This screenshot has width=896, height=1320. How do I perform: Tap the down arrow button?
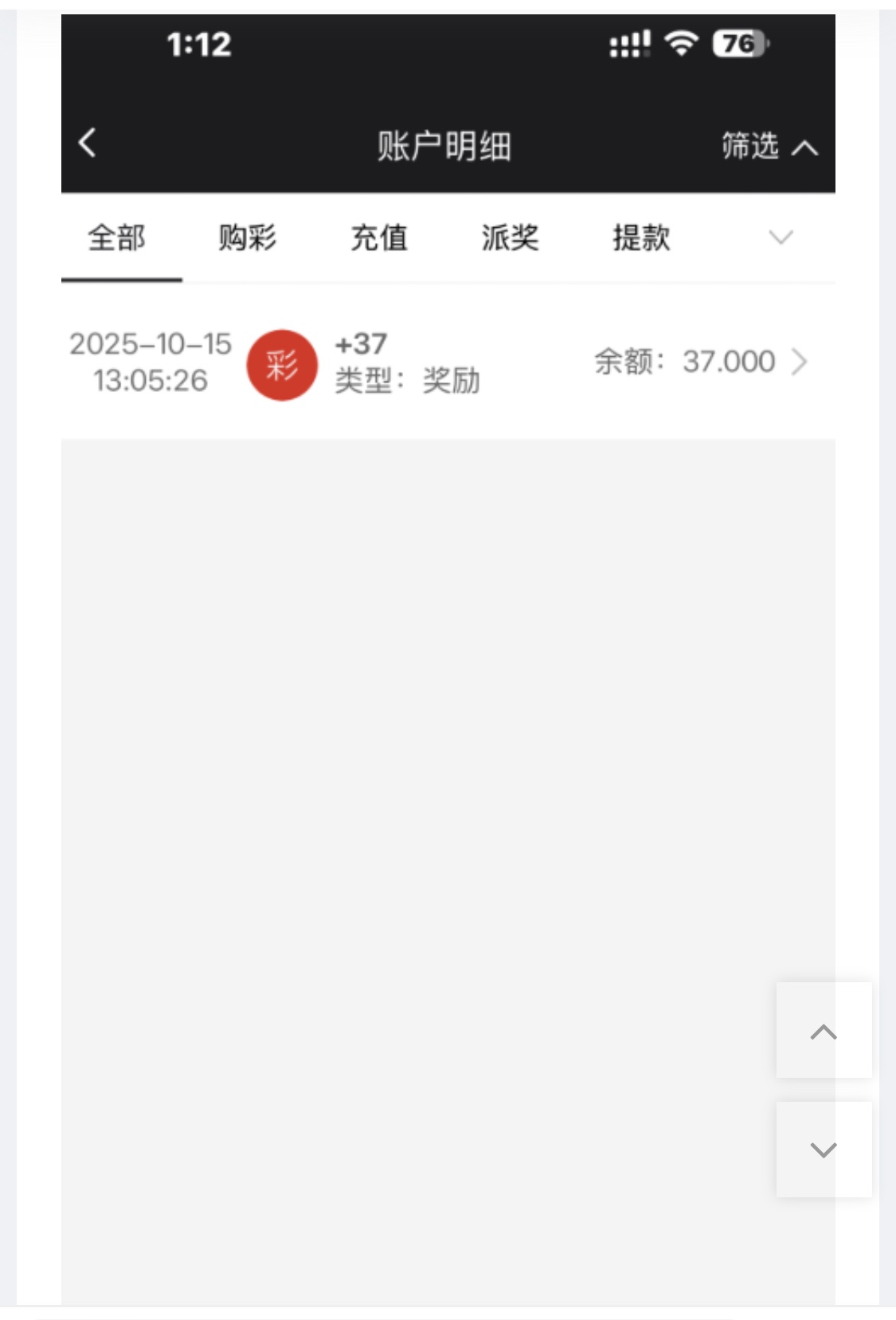[824, 1150]
